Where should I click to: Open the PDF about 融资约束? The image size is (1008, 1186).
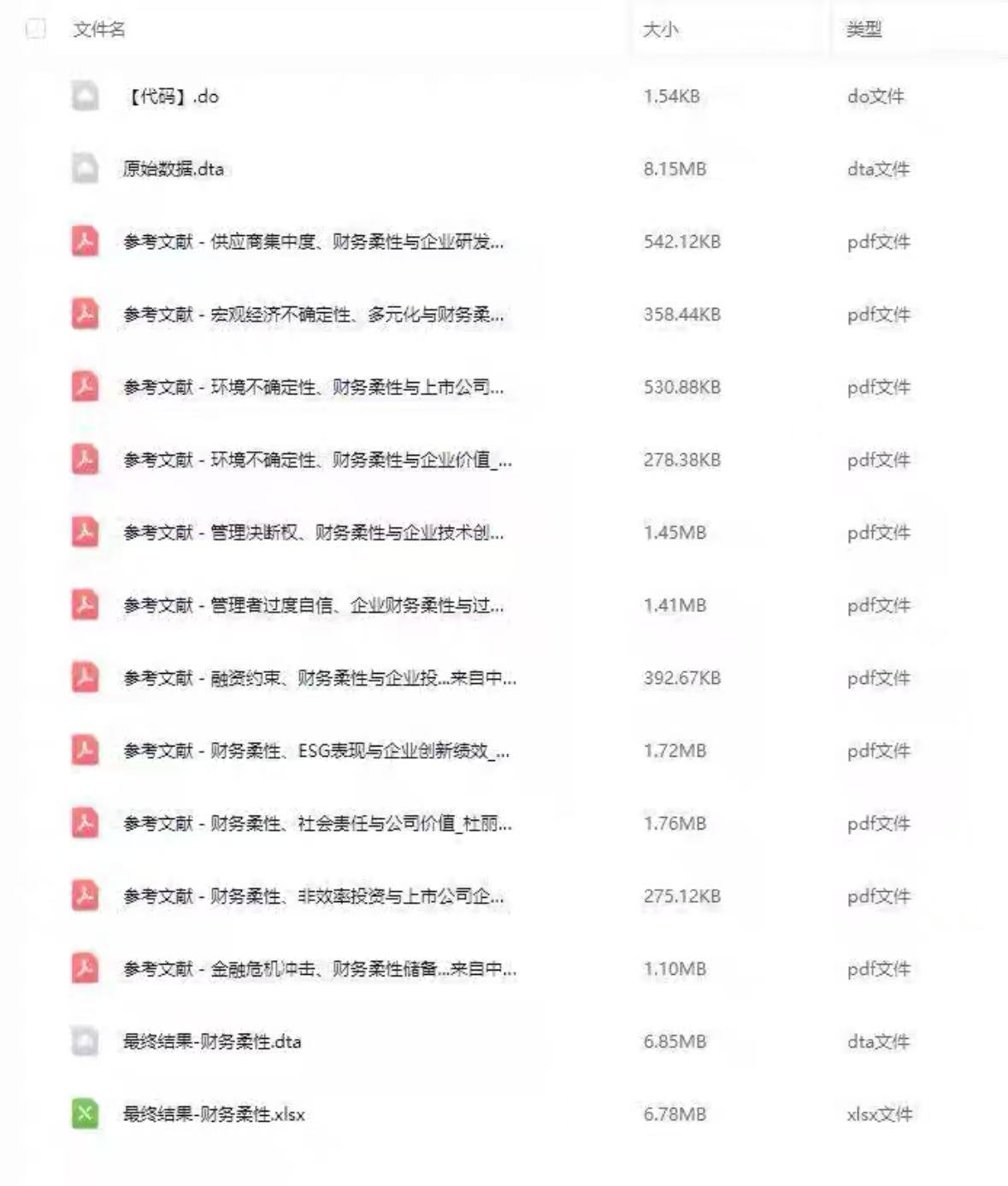click(319, 678)
